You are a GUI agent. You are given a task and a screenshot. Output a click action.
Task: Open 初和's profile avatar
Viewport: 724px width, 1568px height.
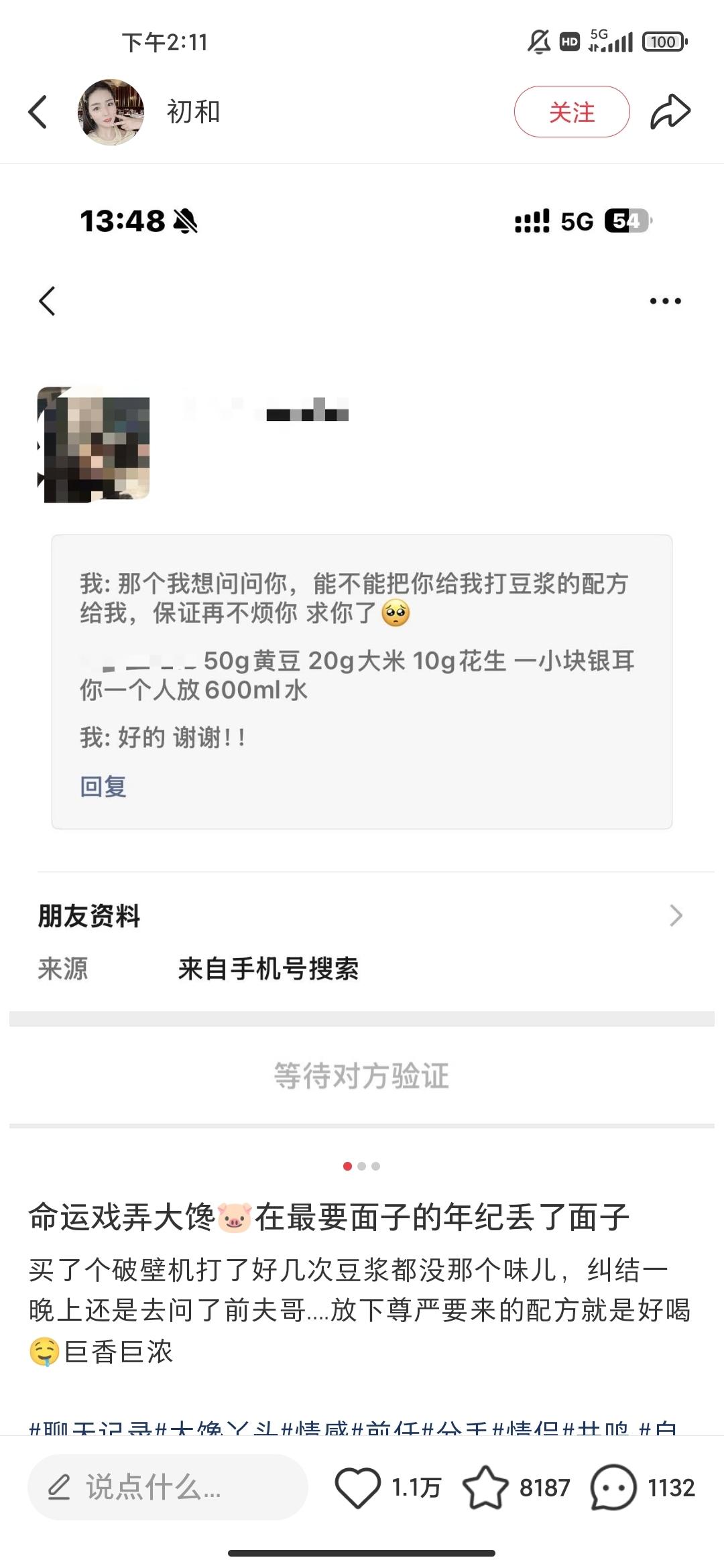[x=111, y=112]
